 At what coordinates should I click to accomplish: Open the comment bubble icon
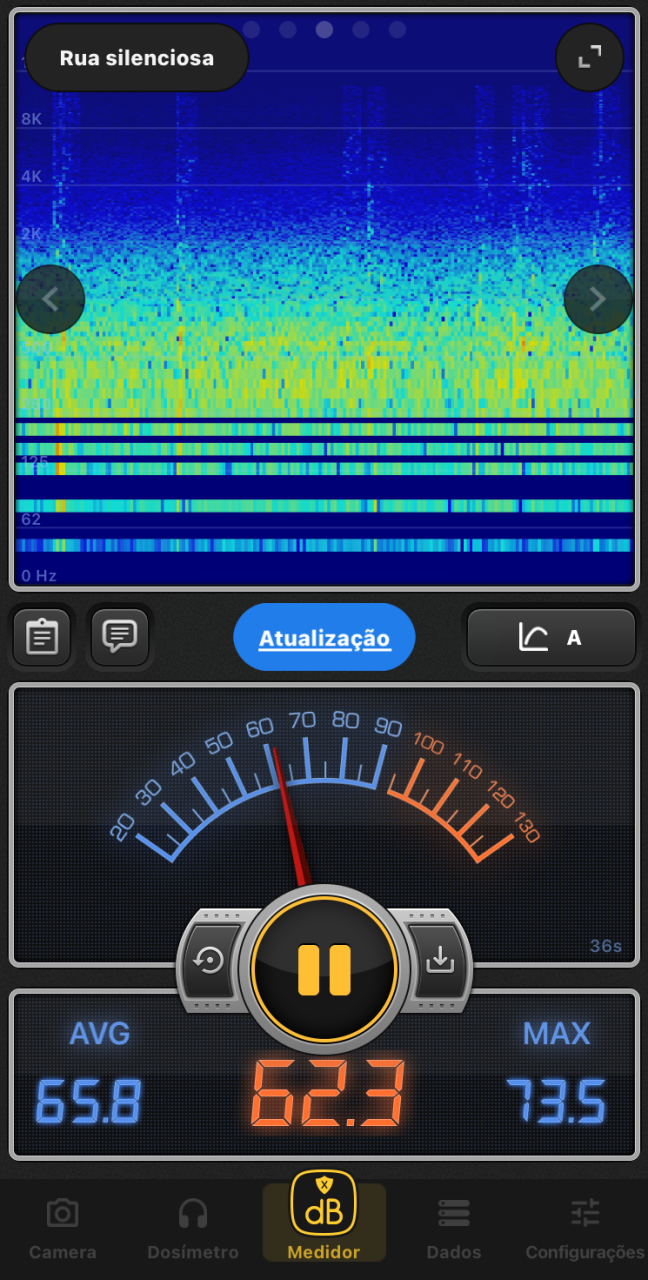120,636
